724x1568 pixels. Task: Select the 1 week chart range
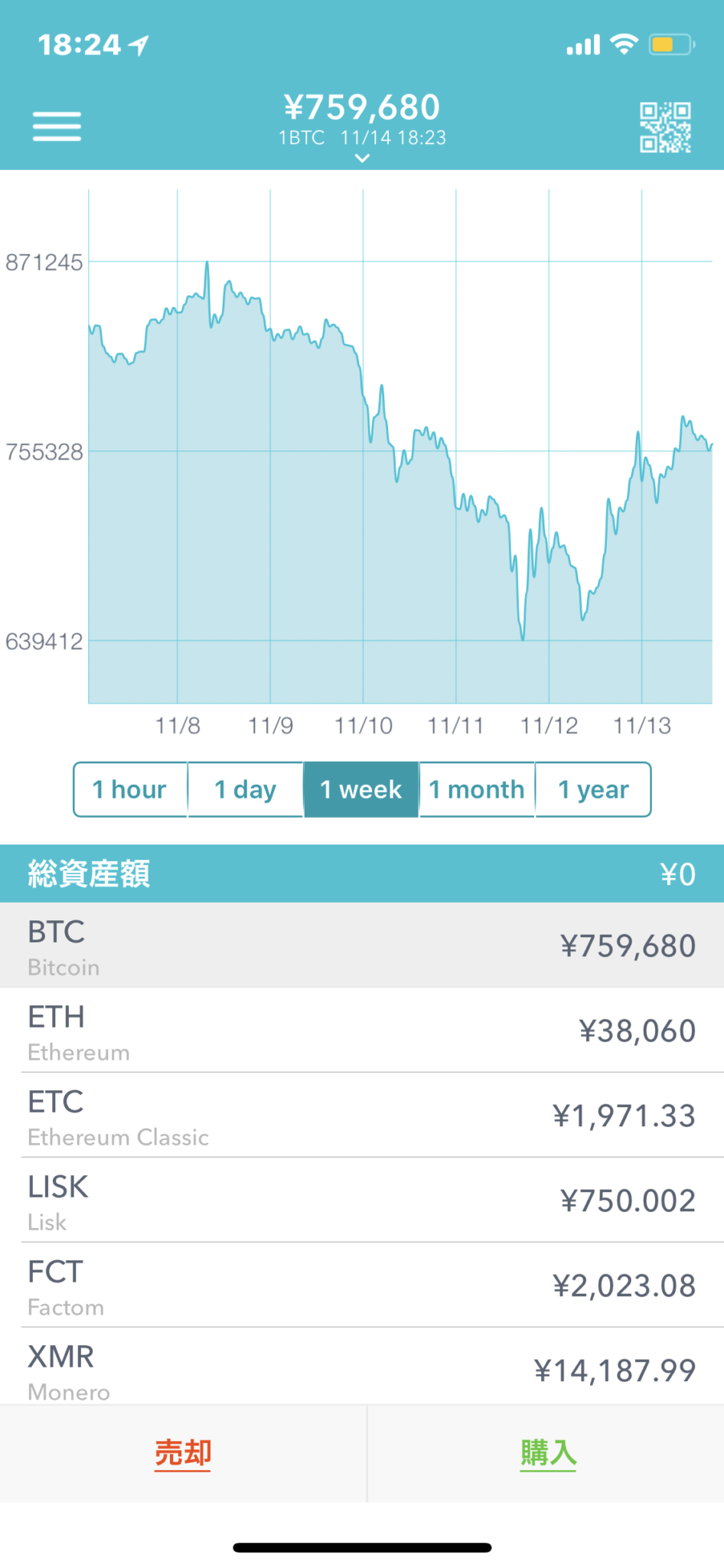[361, 789]
